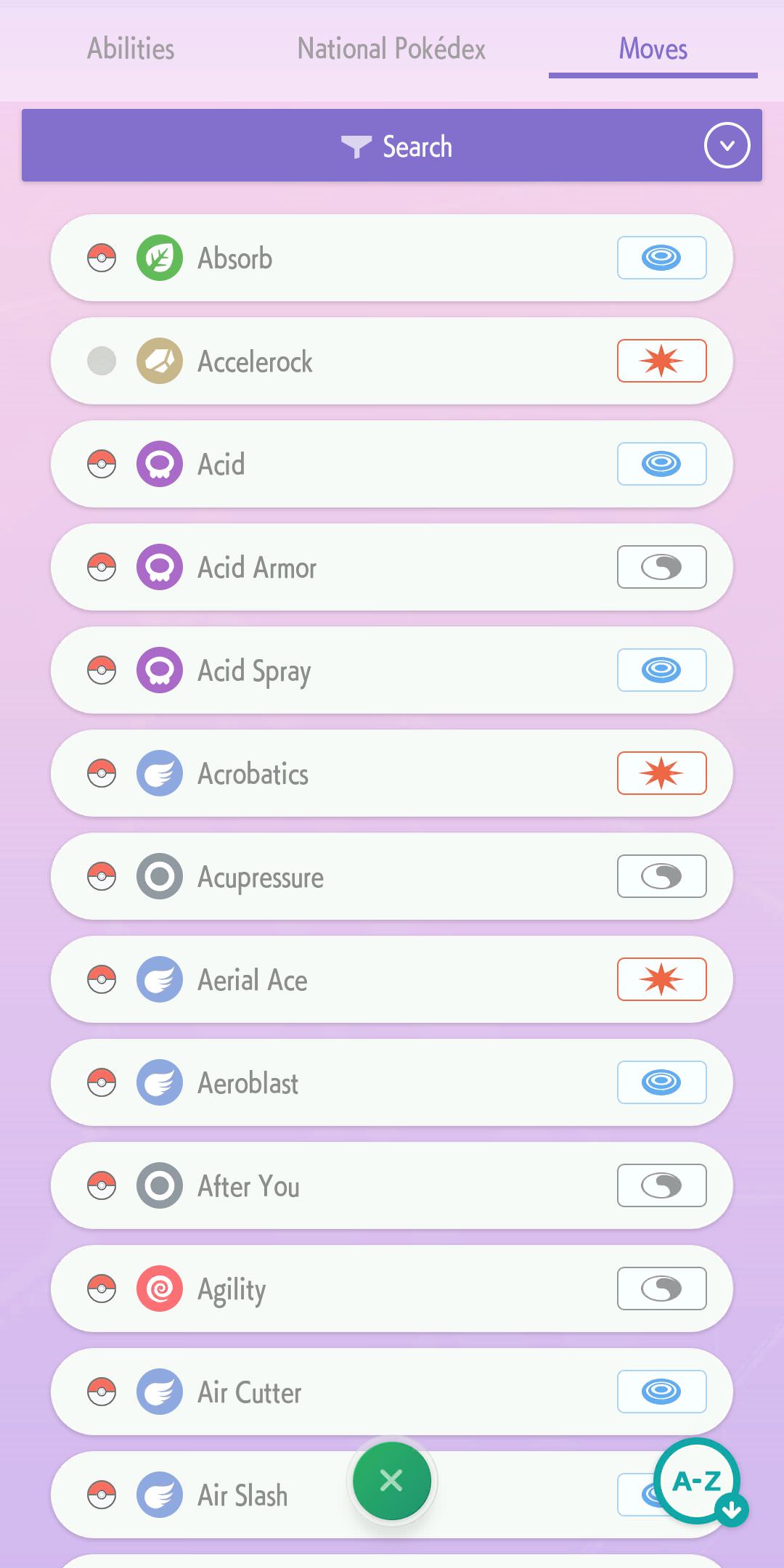784x1568 pixels.
Task: Select the Aeroblast move
Action: [x=392, y=1082]
